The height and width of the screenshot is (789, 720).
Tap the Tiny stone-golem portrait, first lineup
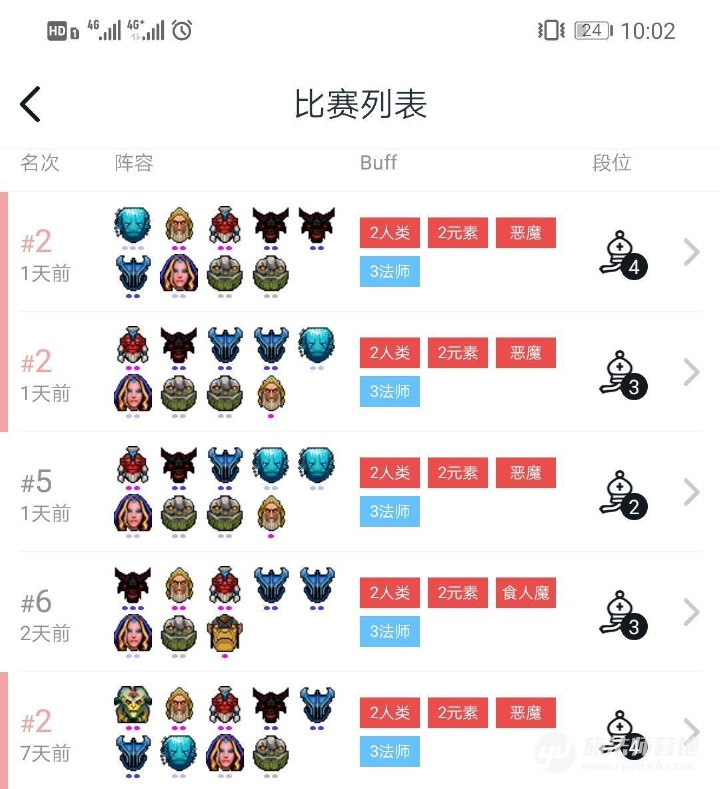pos(225,273)
